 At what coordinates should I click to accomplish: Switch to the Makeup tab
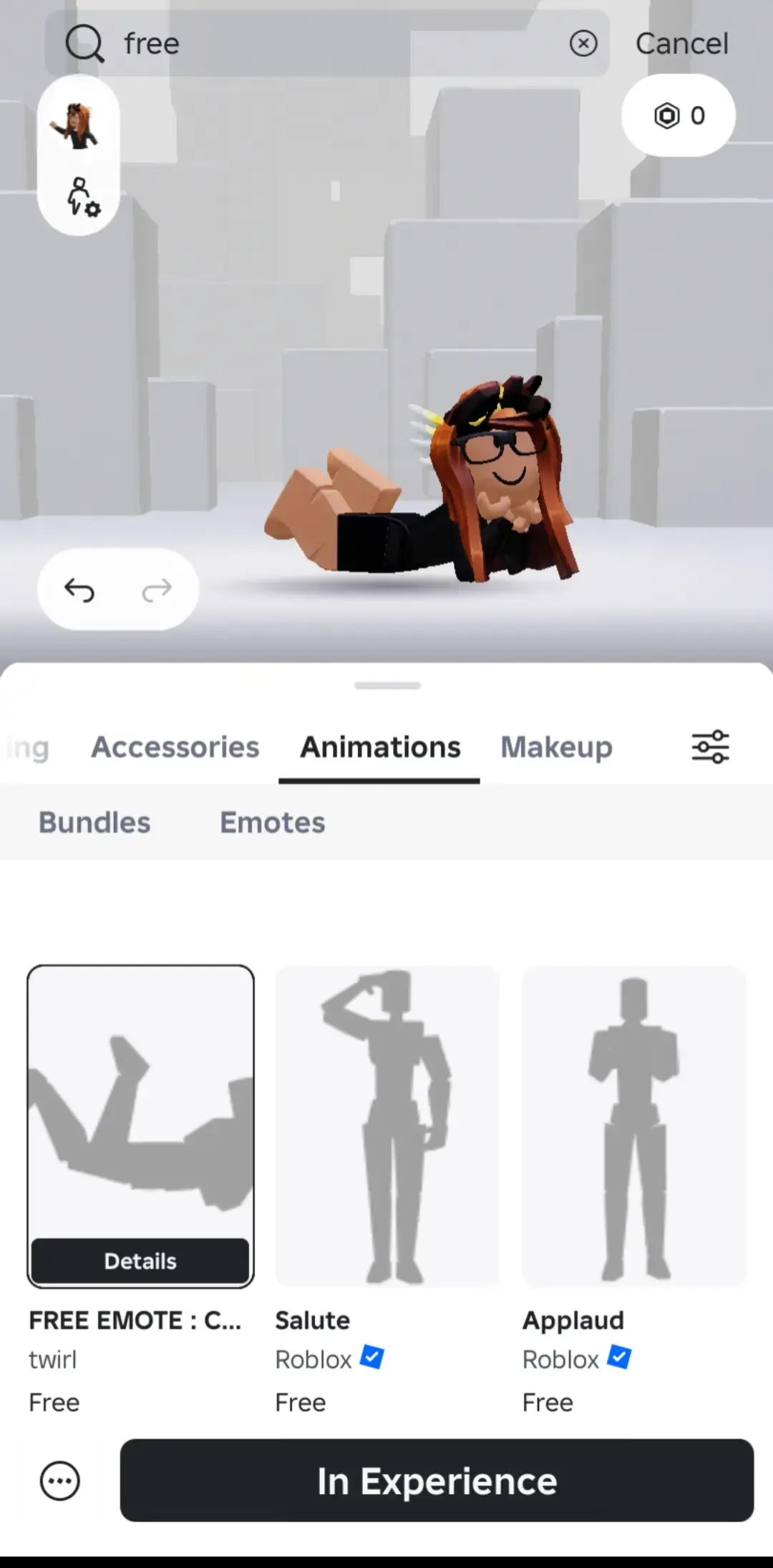556,748
